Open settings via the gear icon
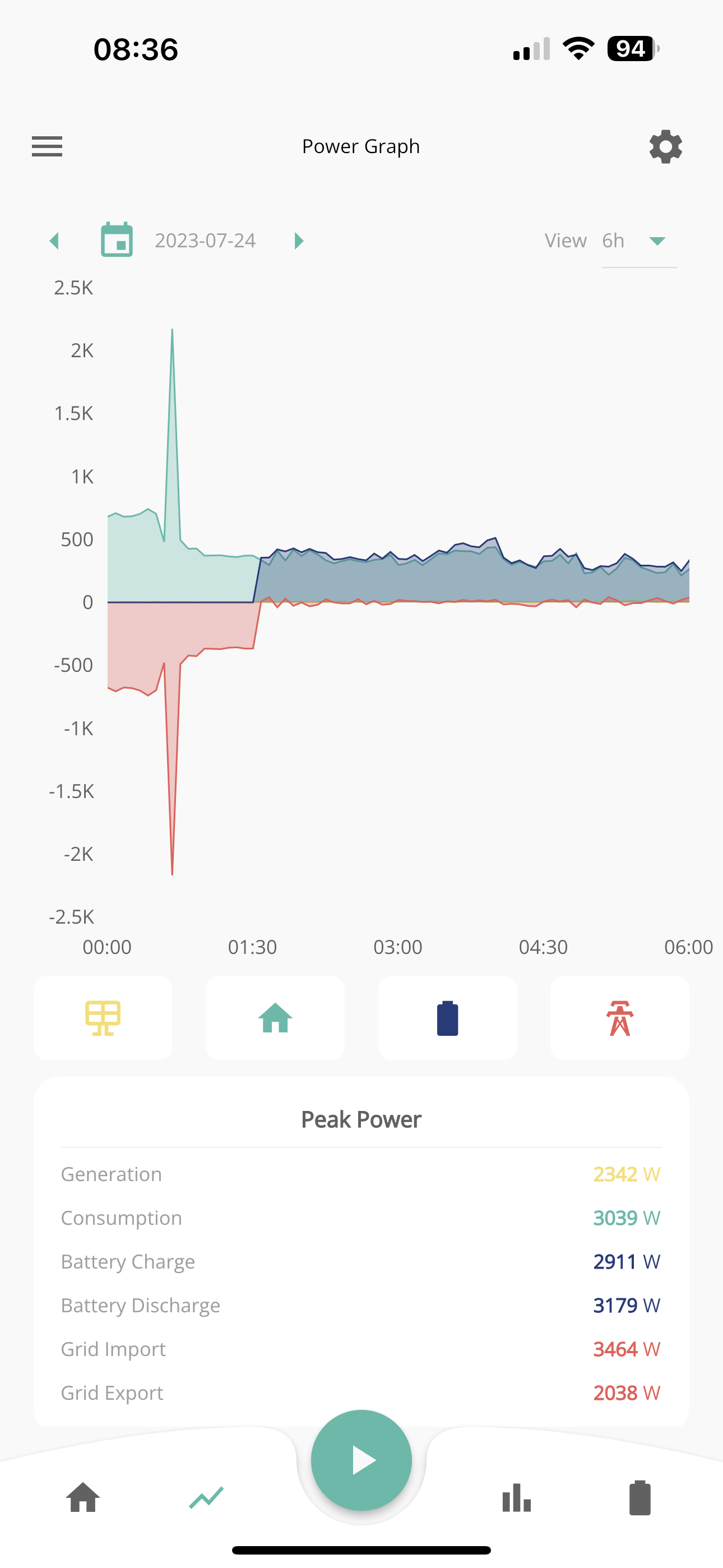This screenshot has width=723, height=1568. [x=665, y=147]
